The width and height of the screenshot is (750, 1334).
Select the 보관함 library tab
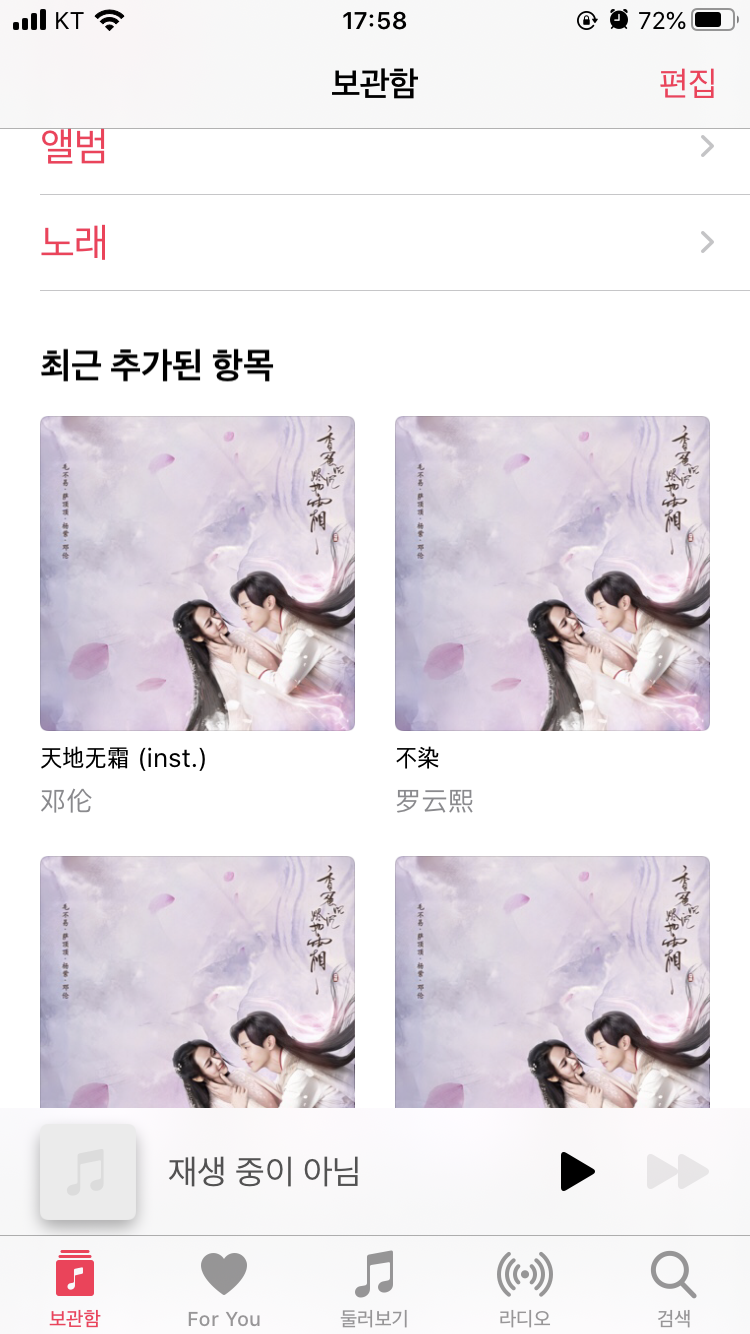[75, 1289]
